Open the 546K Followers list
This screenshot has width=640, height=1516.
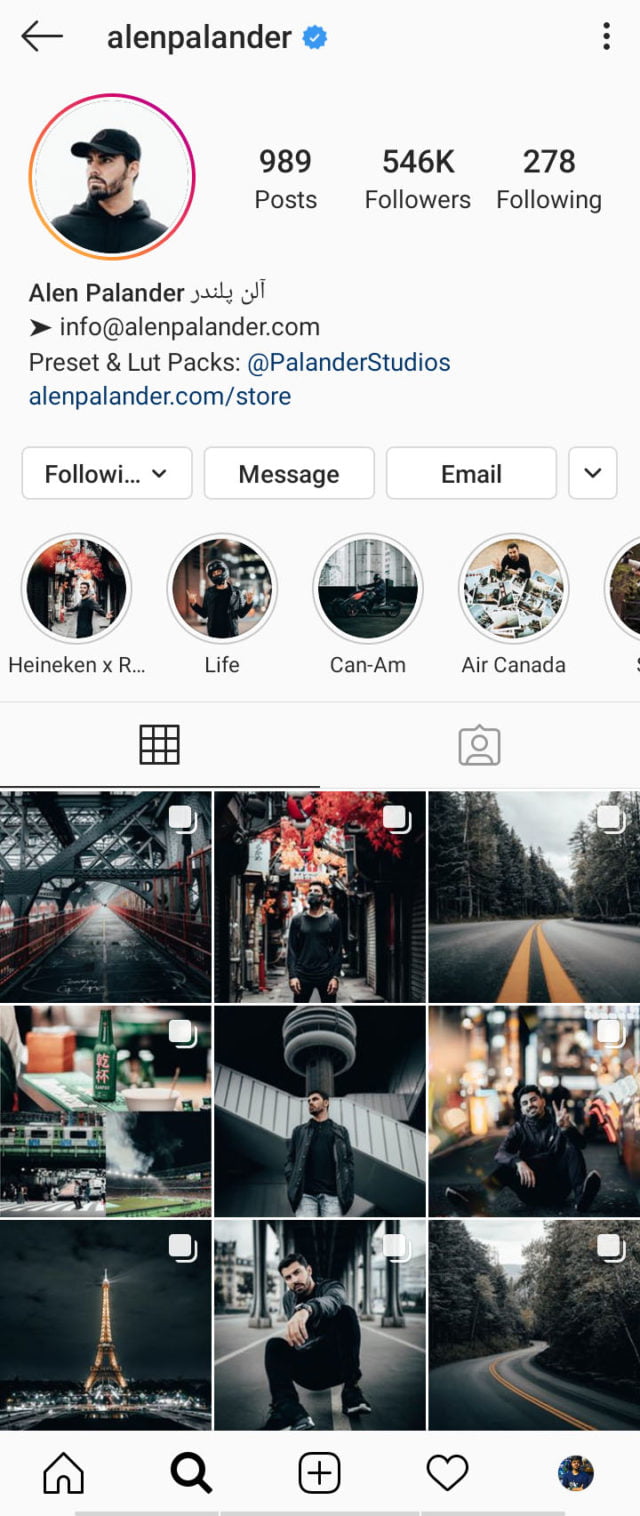417,179
